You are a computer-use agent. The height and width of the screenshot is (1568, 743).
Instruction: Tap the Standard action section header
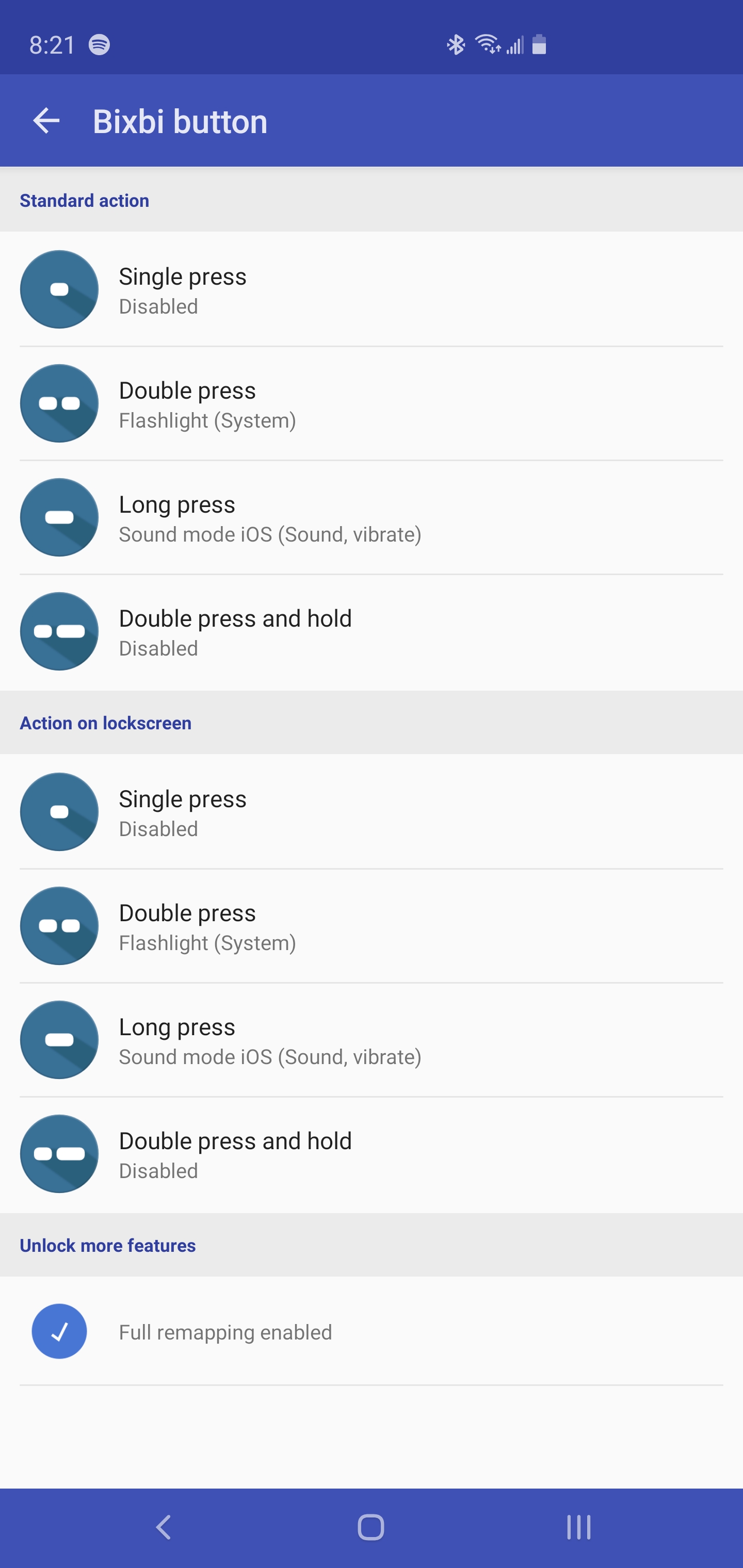[85, 200]
